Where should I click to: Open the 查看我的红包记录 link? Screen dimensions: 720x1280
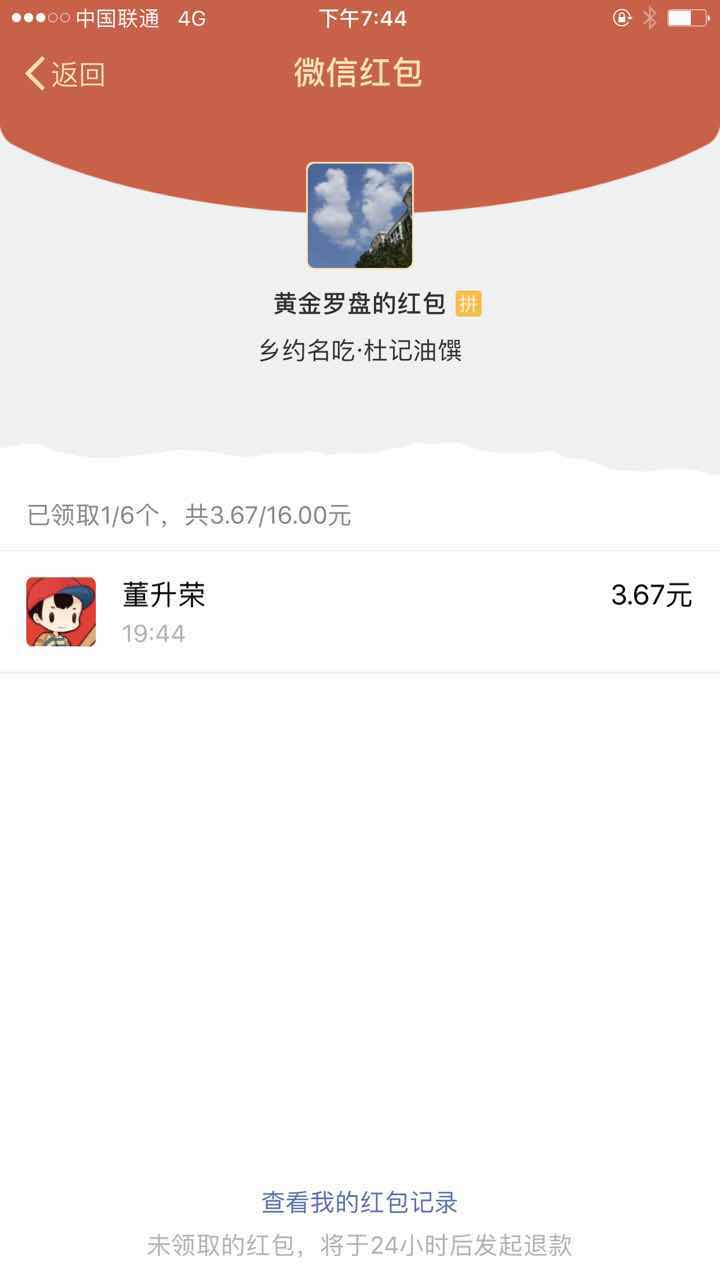click(359, 1202)
